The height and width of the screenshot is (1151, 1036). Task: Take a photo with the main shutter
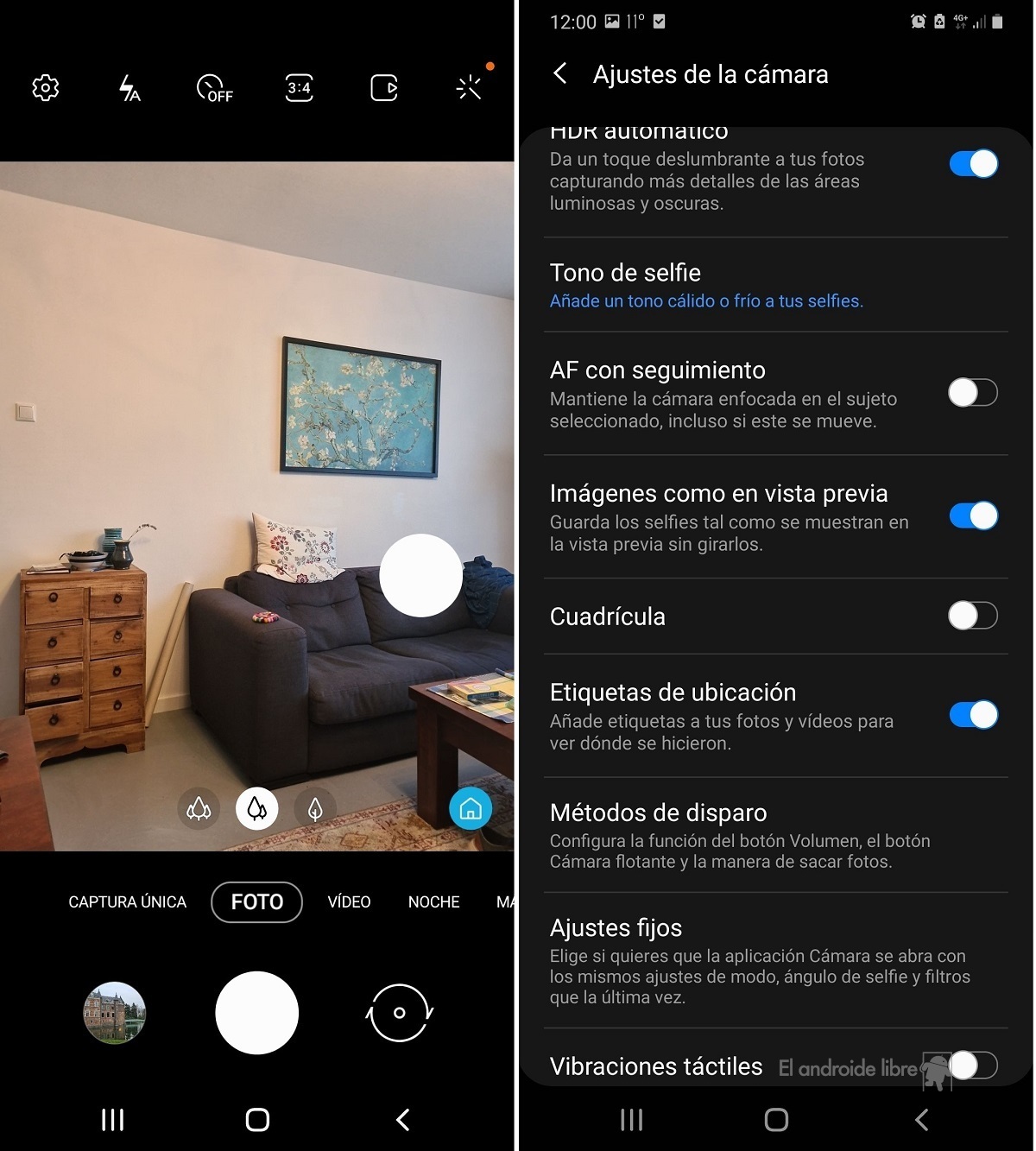pos(256,1013)
